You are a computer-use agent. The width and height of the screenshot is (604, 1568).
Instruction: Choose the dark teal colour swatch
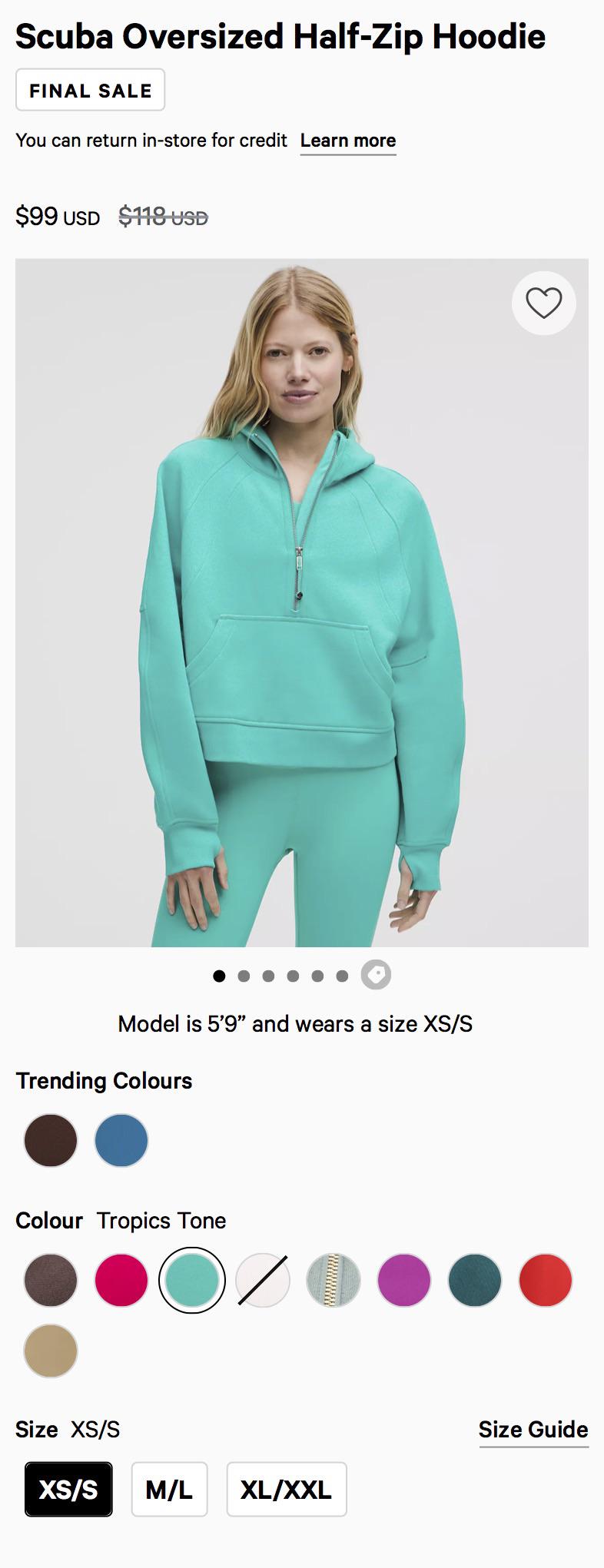click(x=475, y=1280)
